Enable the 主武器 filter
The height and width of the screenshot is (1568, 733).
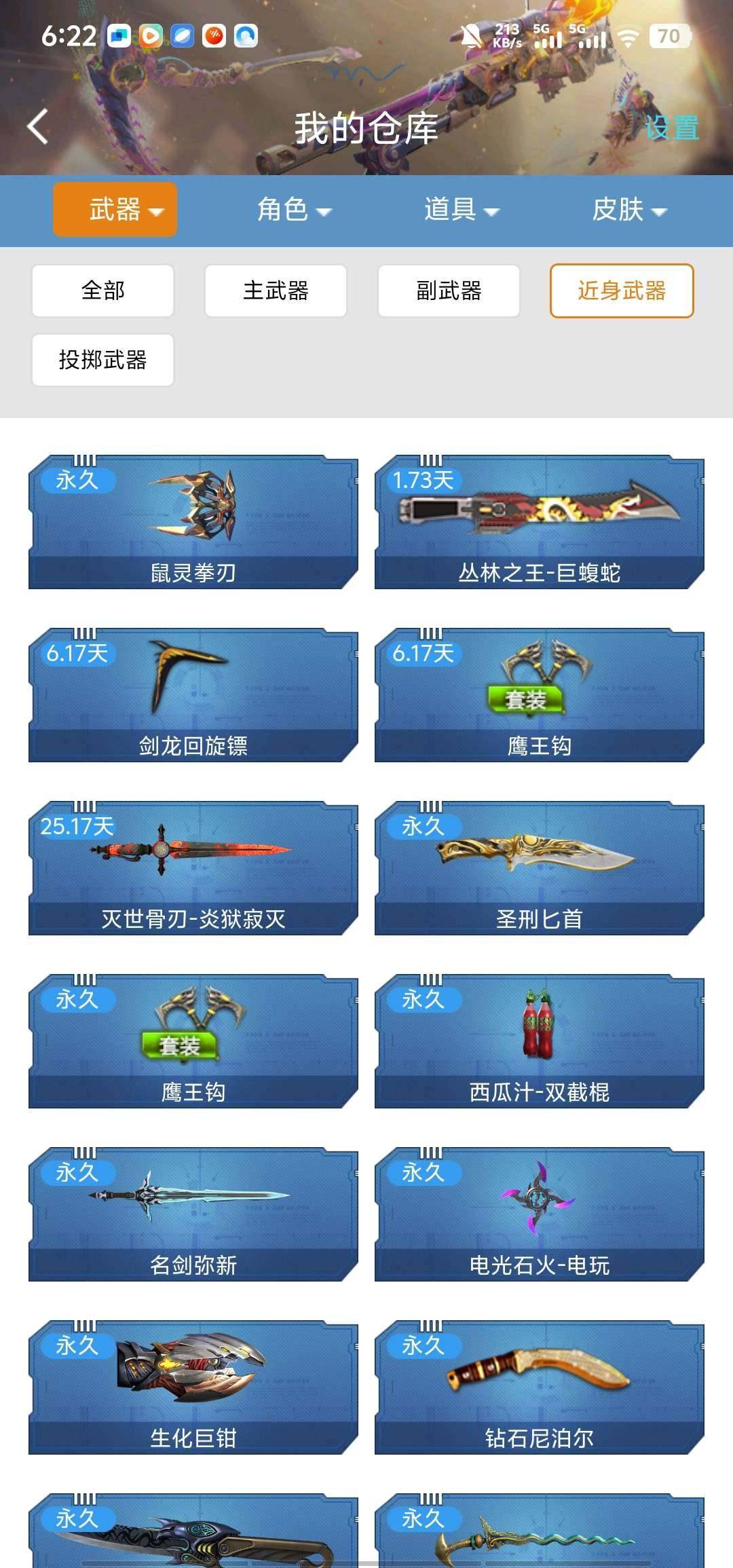[x=276, y=291]
